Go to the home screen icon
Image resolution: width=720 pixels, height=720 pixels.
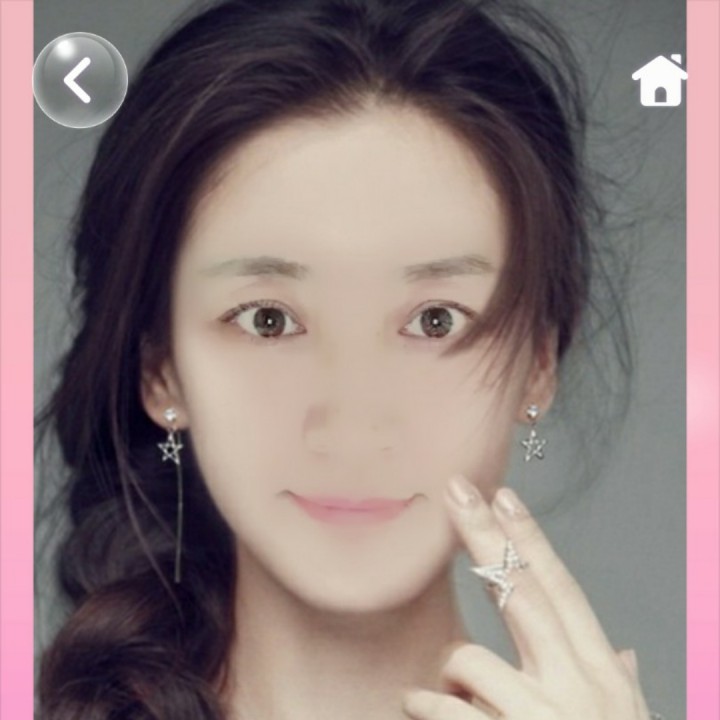660,81
